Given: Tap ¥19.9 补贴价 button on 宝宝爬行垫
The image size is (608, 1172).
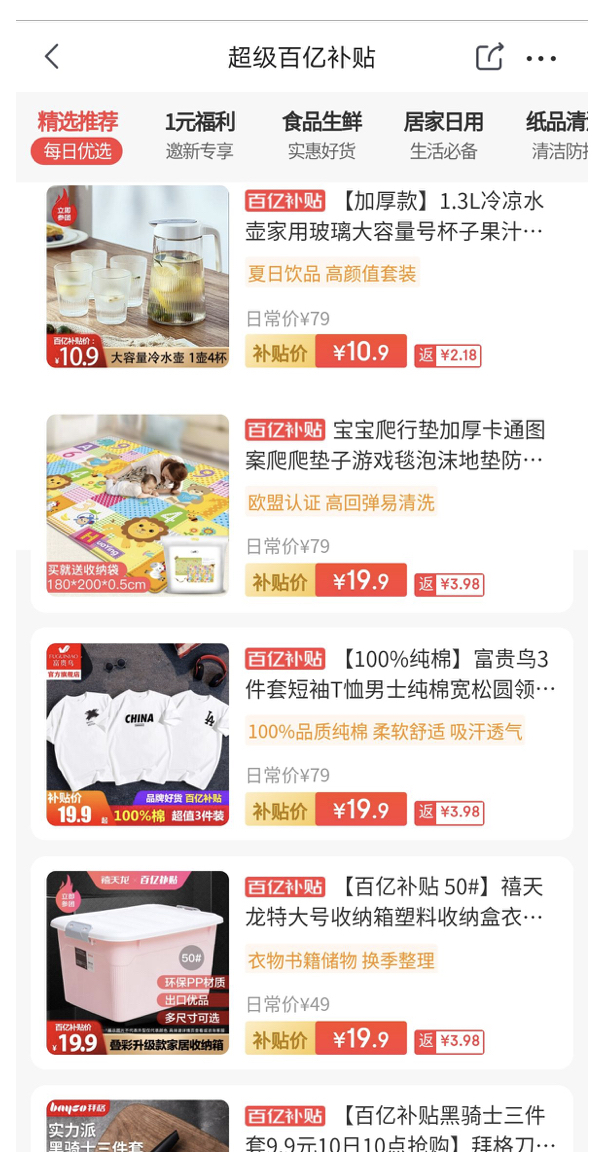Looking at the screenshot, I should [326, 581].
